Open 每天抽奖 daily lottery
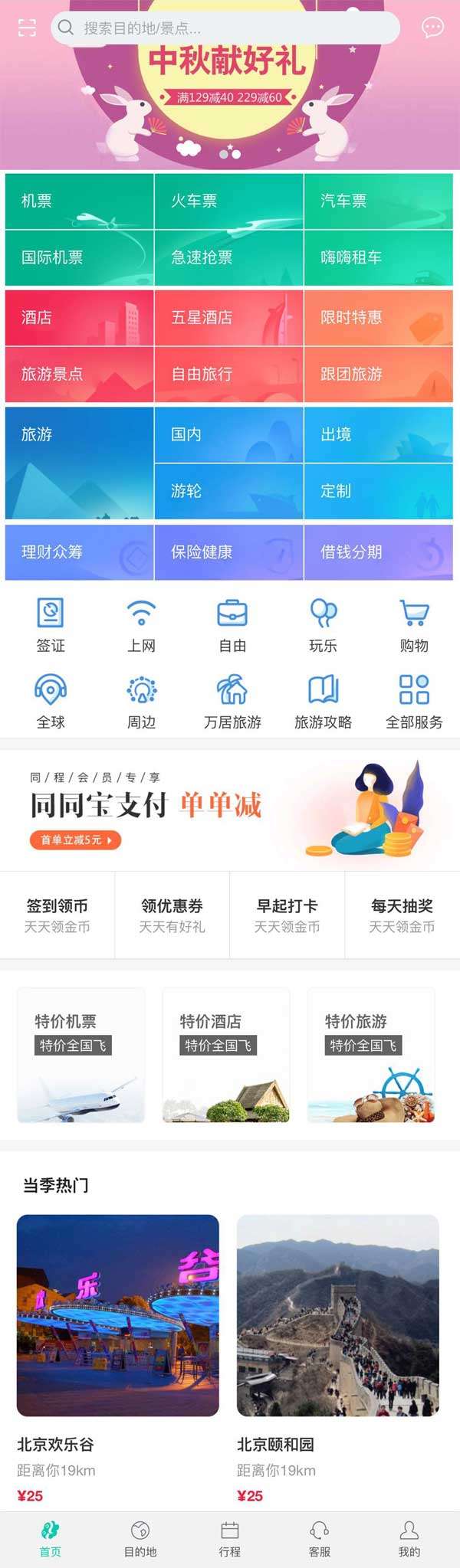 [x=402, y=915]
